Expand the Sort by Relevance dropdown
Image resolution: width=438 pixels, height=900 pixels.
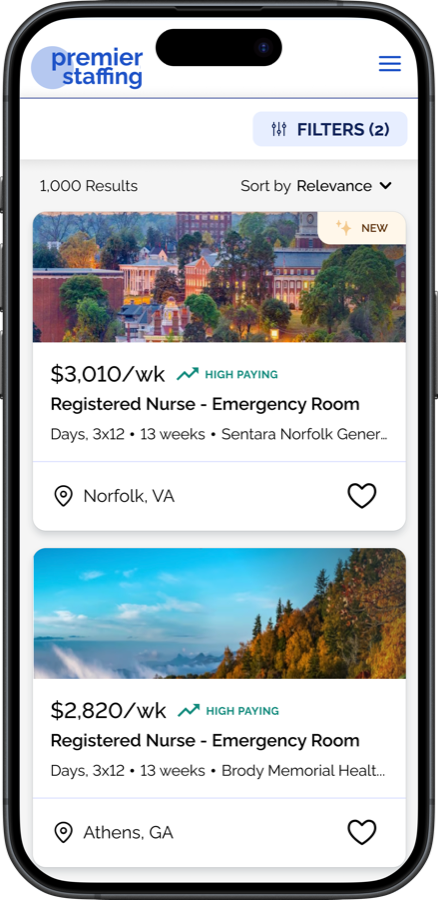coord(316,186)
